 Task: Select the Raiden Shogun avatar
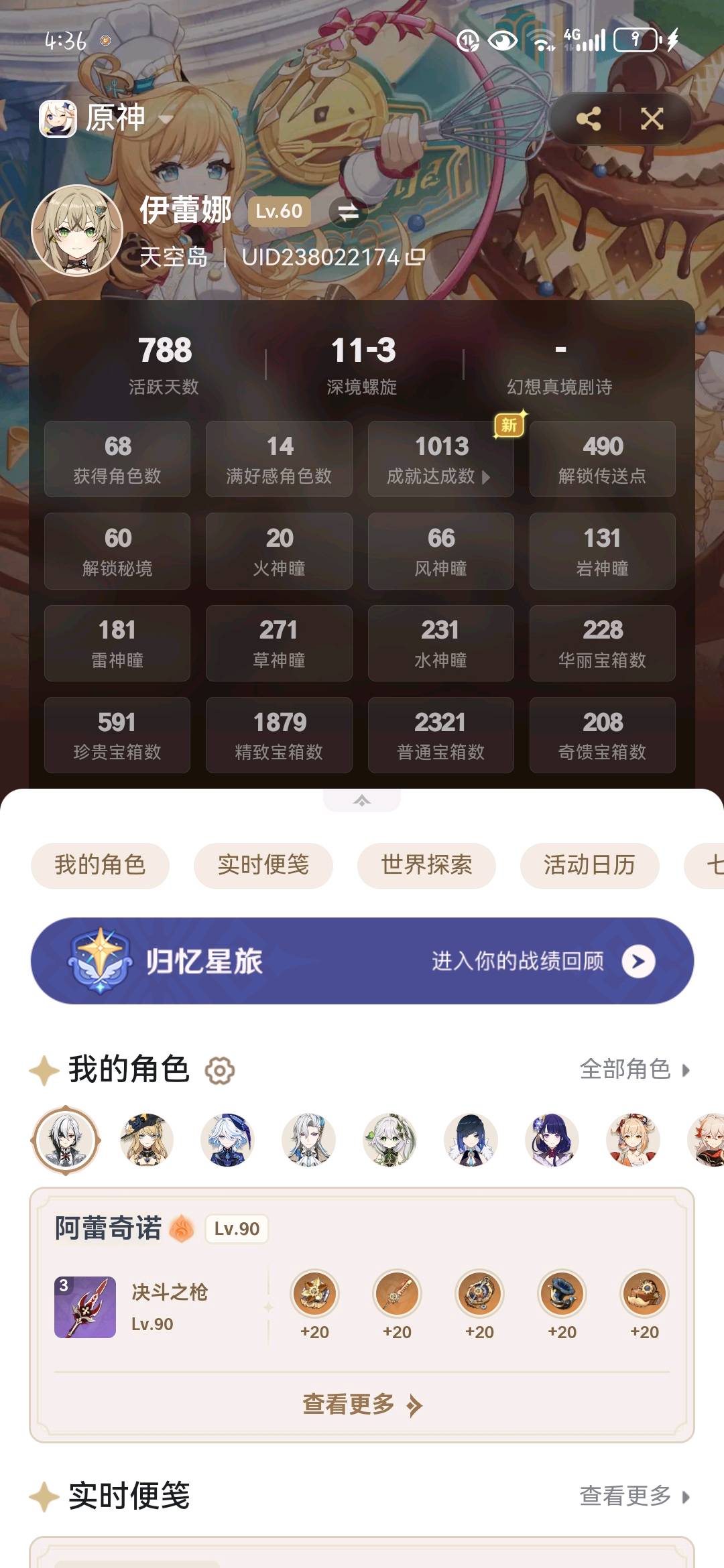[x=552, y=1140]
